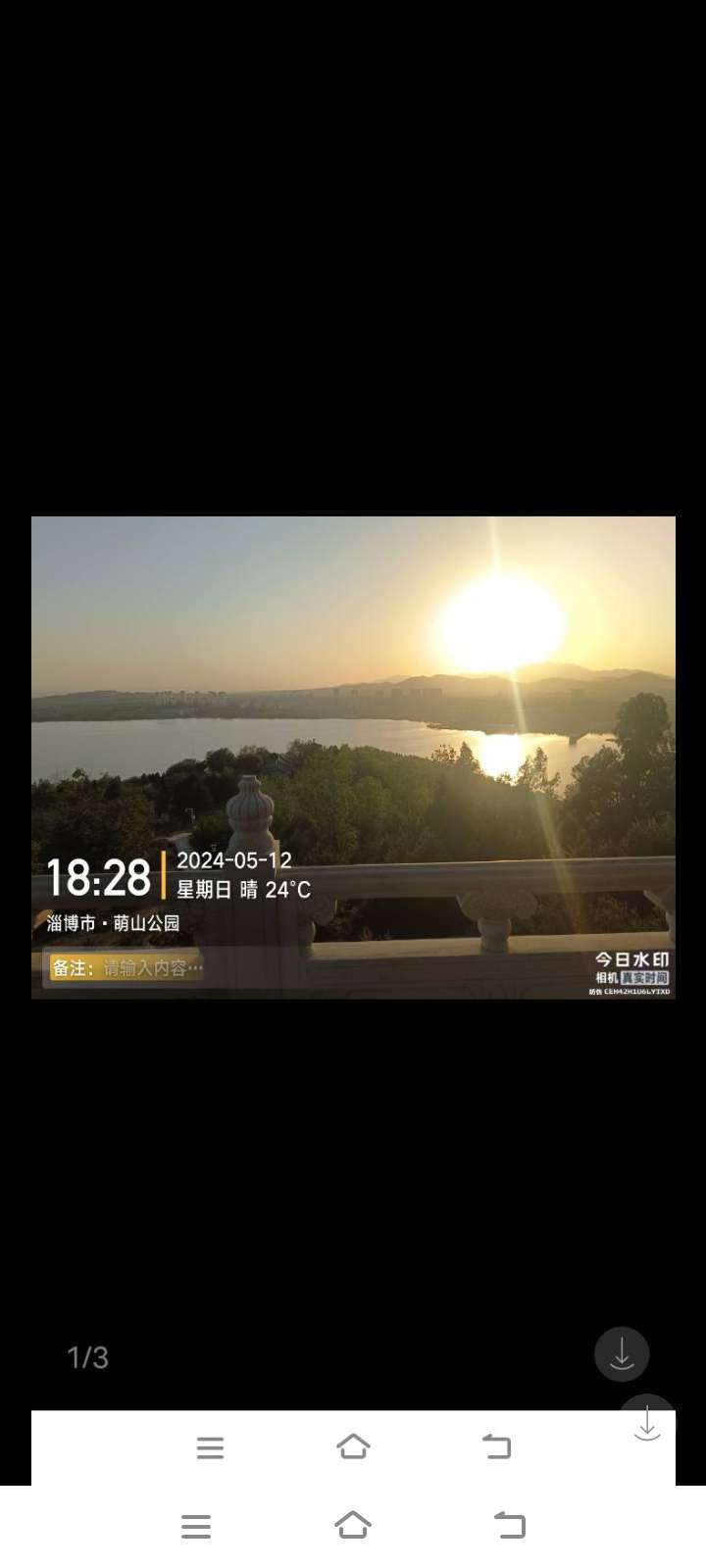Download the current photo
This screenshot has height=1568, width=706.
(622, 1354)
